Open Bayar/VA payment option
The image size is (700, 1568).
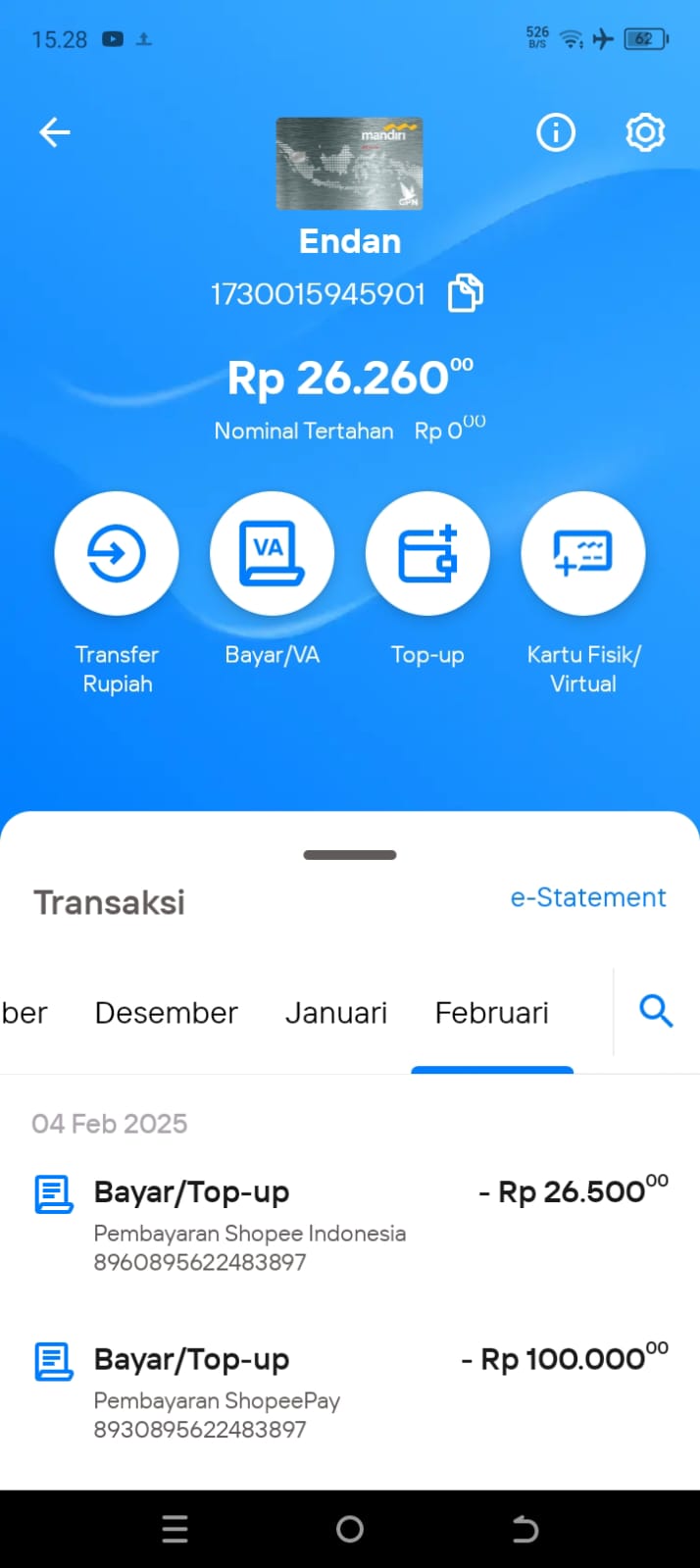[x=272, y=553]
